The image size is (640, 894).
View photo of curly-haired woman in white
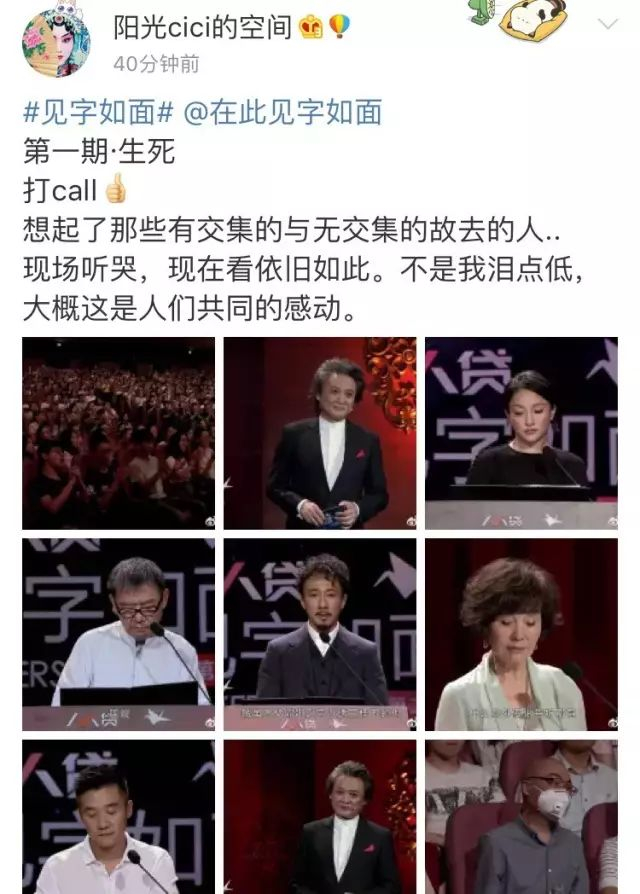tap(520, 633)
